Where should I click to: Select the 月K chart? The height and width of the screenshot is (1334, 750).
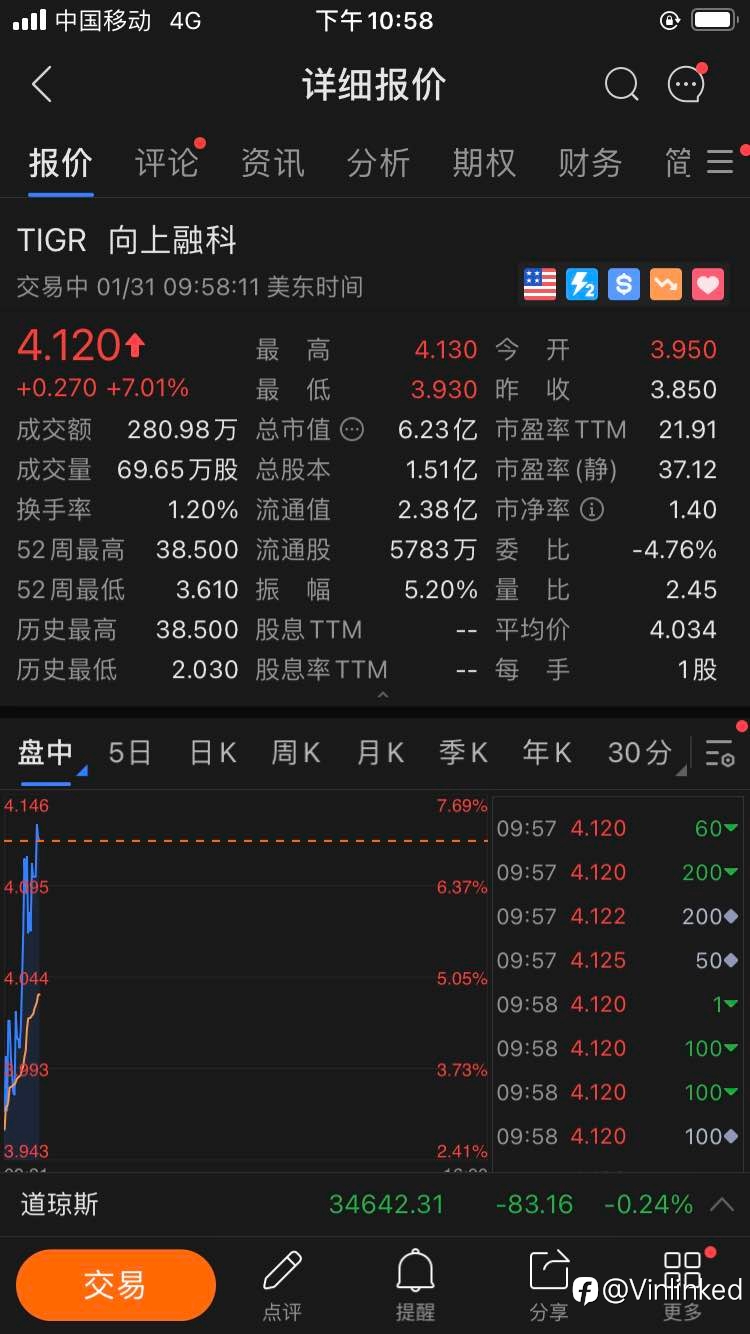[380, 752]
